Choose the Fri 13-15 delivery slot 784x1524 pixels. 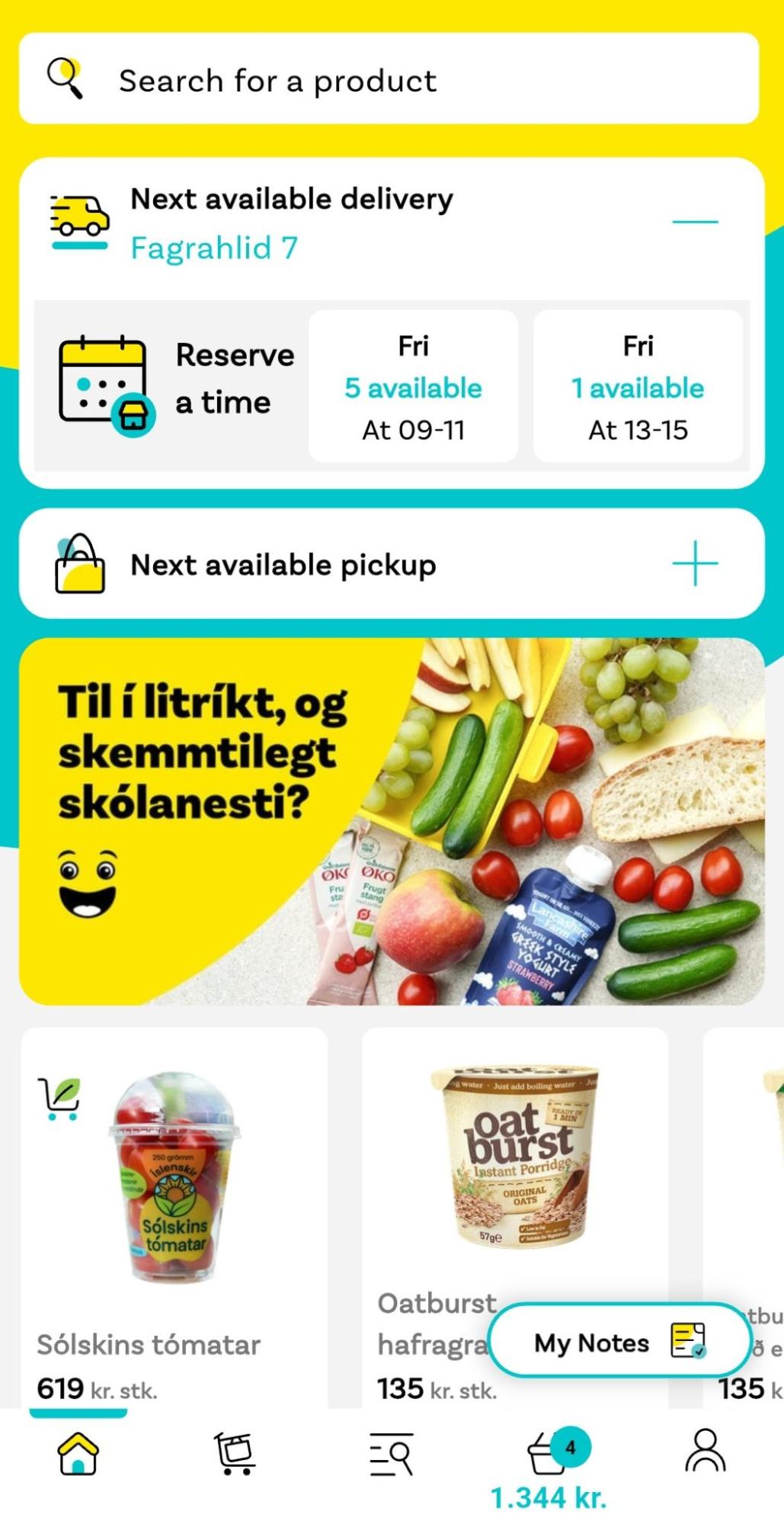[638, 387]
